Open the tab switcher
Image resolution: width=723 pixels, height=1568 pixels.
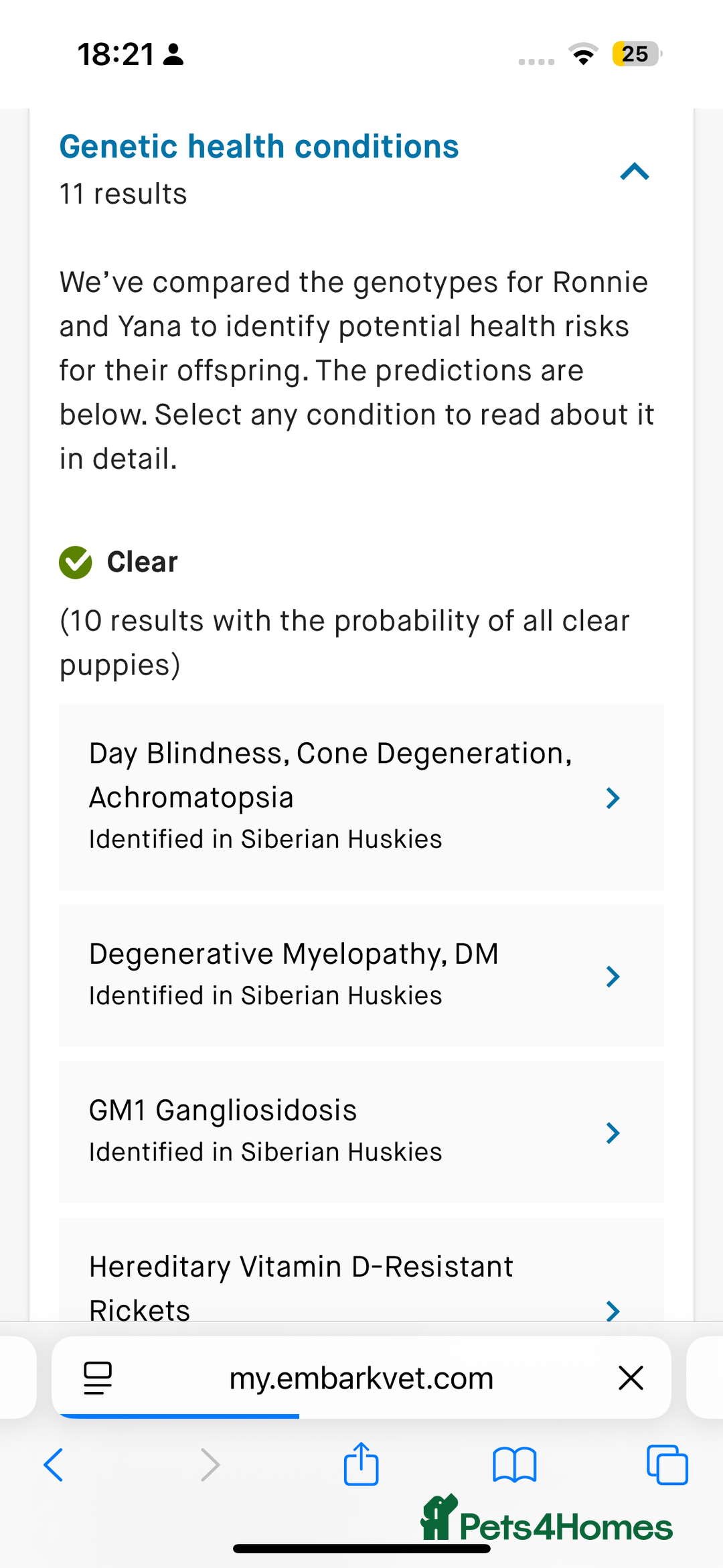(x=667, y=1464)
